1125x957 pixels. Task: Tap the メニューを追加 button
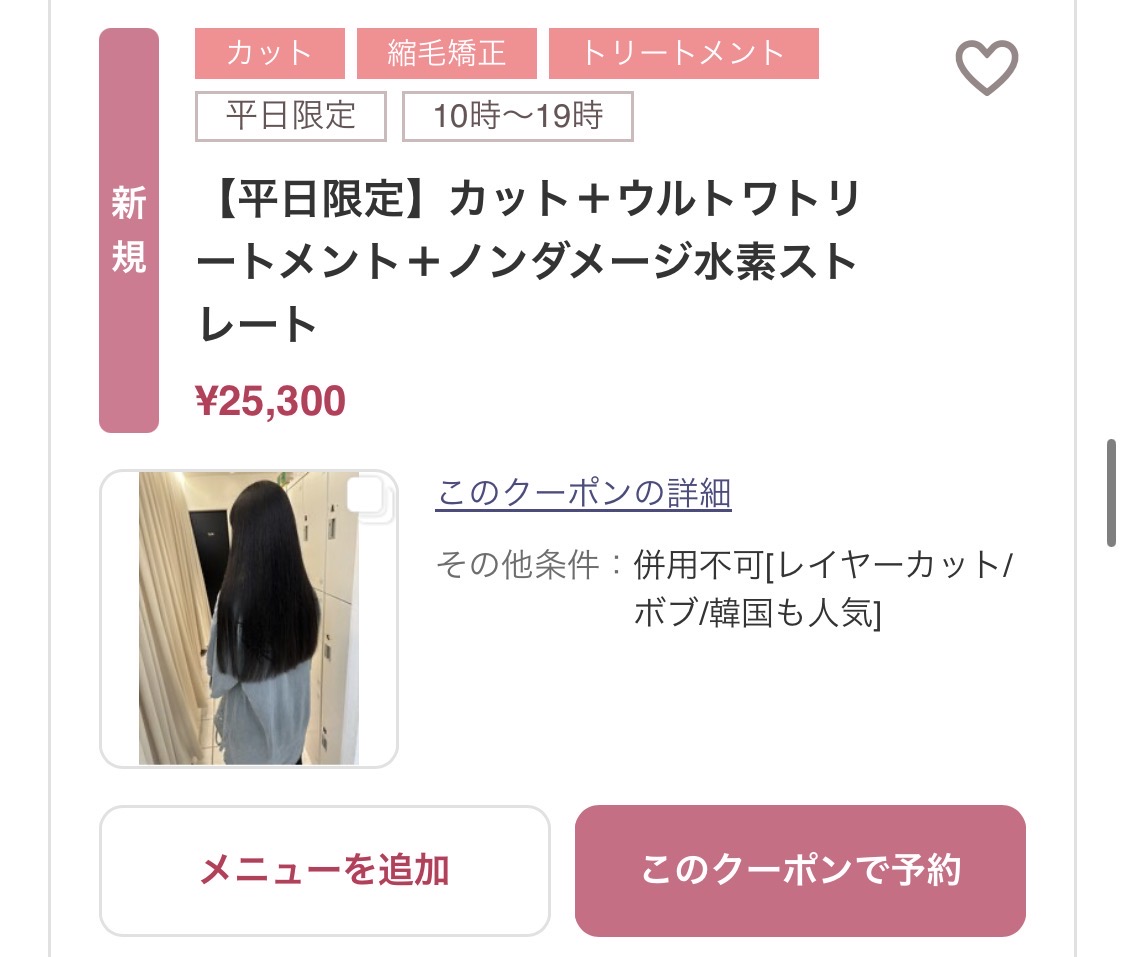click(x=324, y=870)
